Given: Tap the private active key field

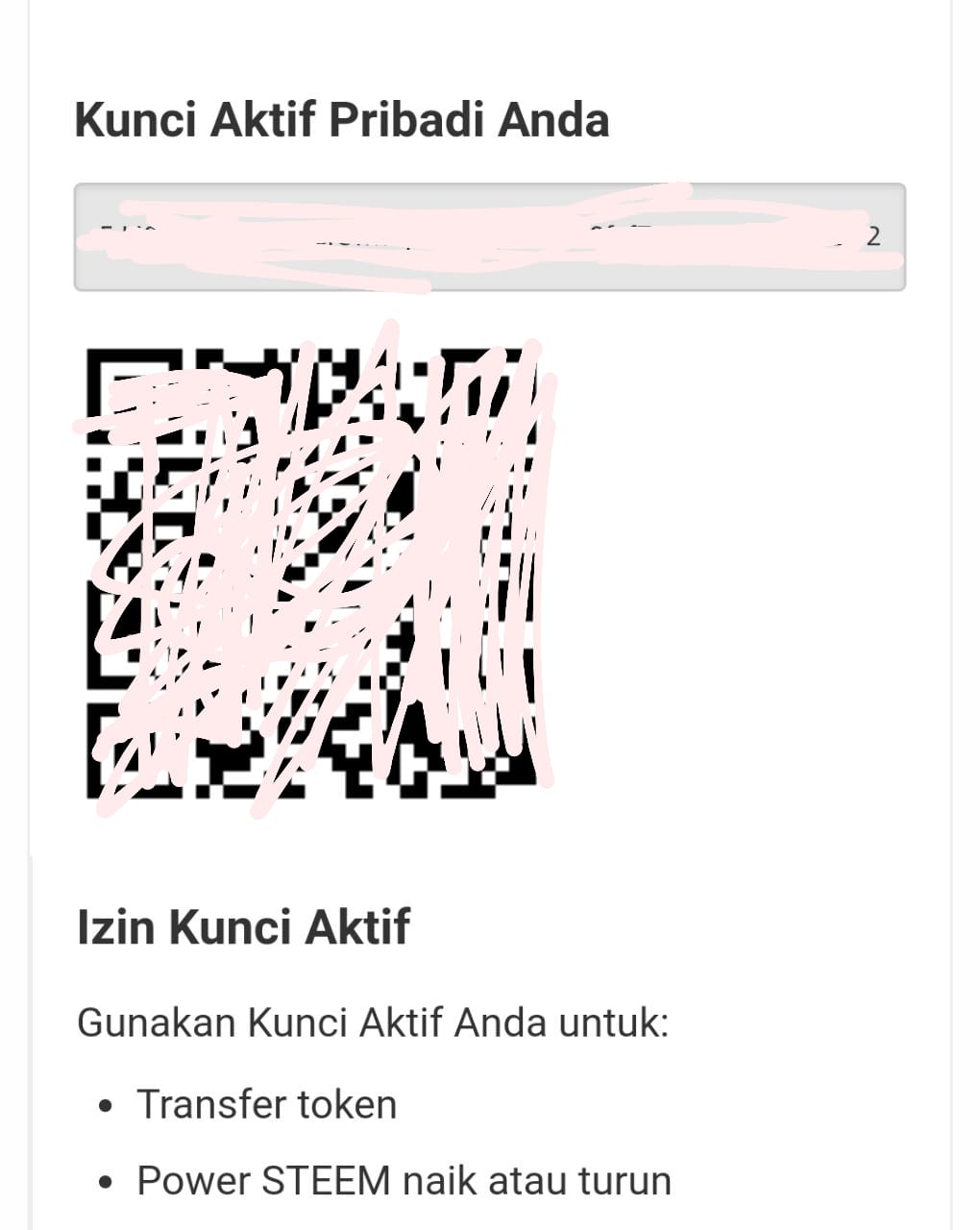Looking at the screenshot, I should [489, 236].
